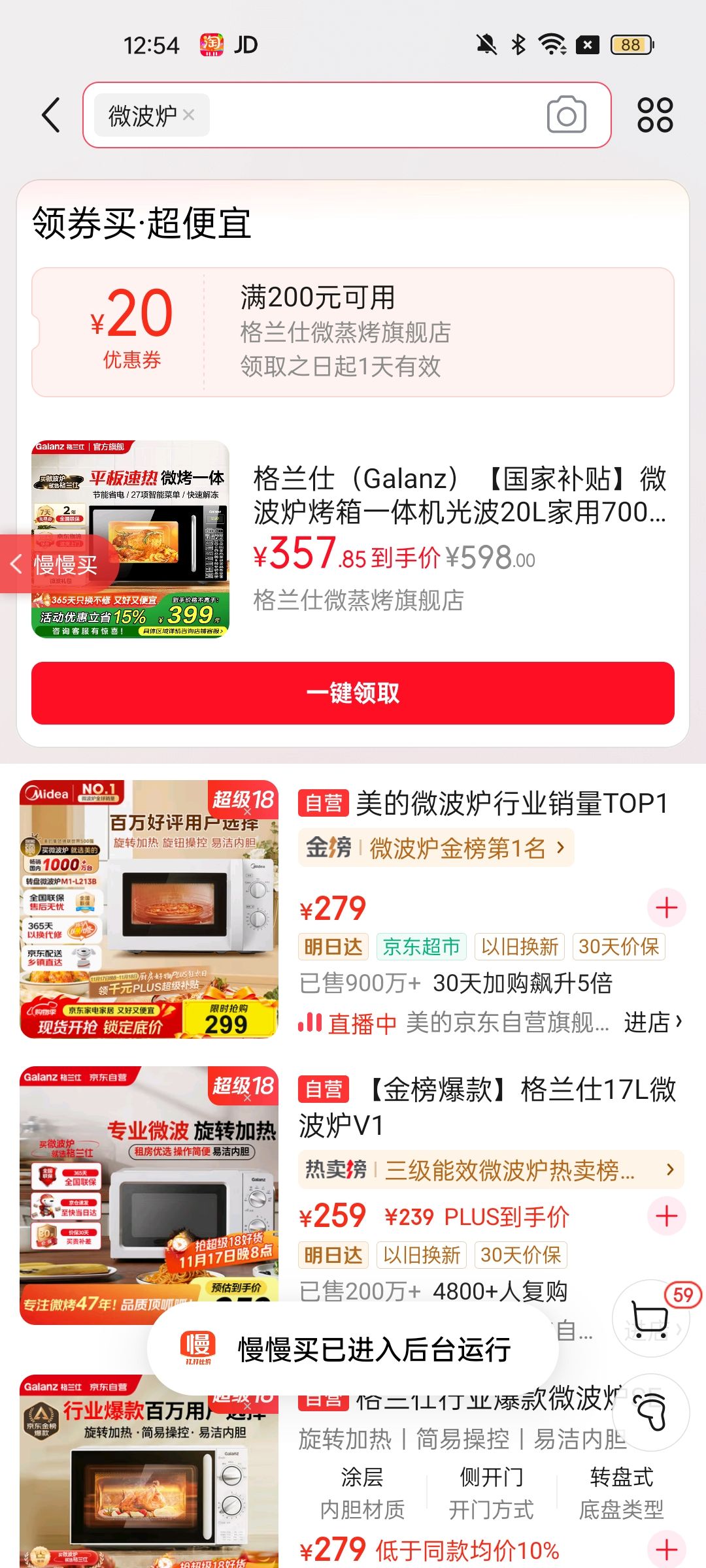Tap the back arrow beside the search bar
Screen dimensions: 706x1568
pyautogui.click(x=50, y=115)
